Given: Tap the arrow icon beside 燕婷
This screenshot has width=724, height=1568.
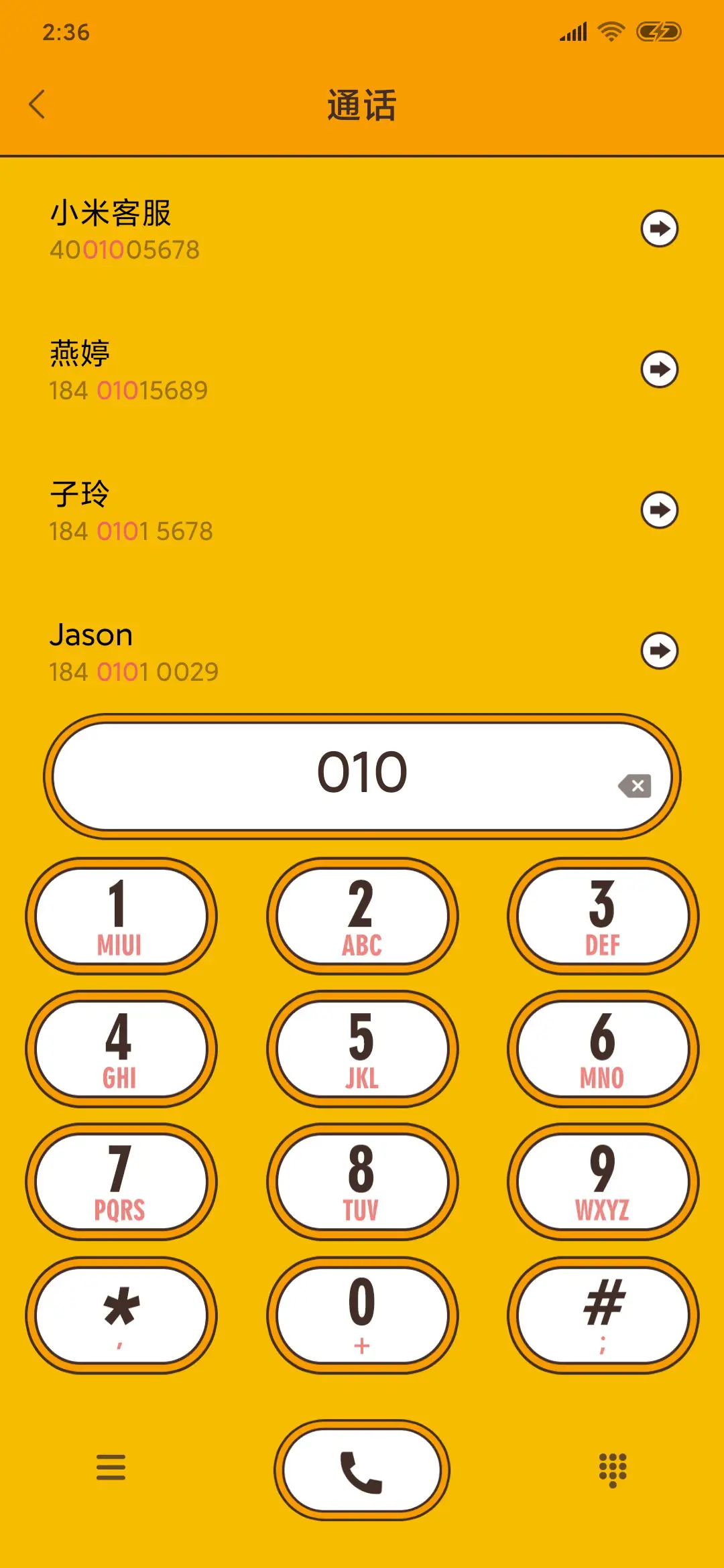Looking at the screenshot, I should pyautogui.click(x=659, y=368).
